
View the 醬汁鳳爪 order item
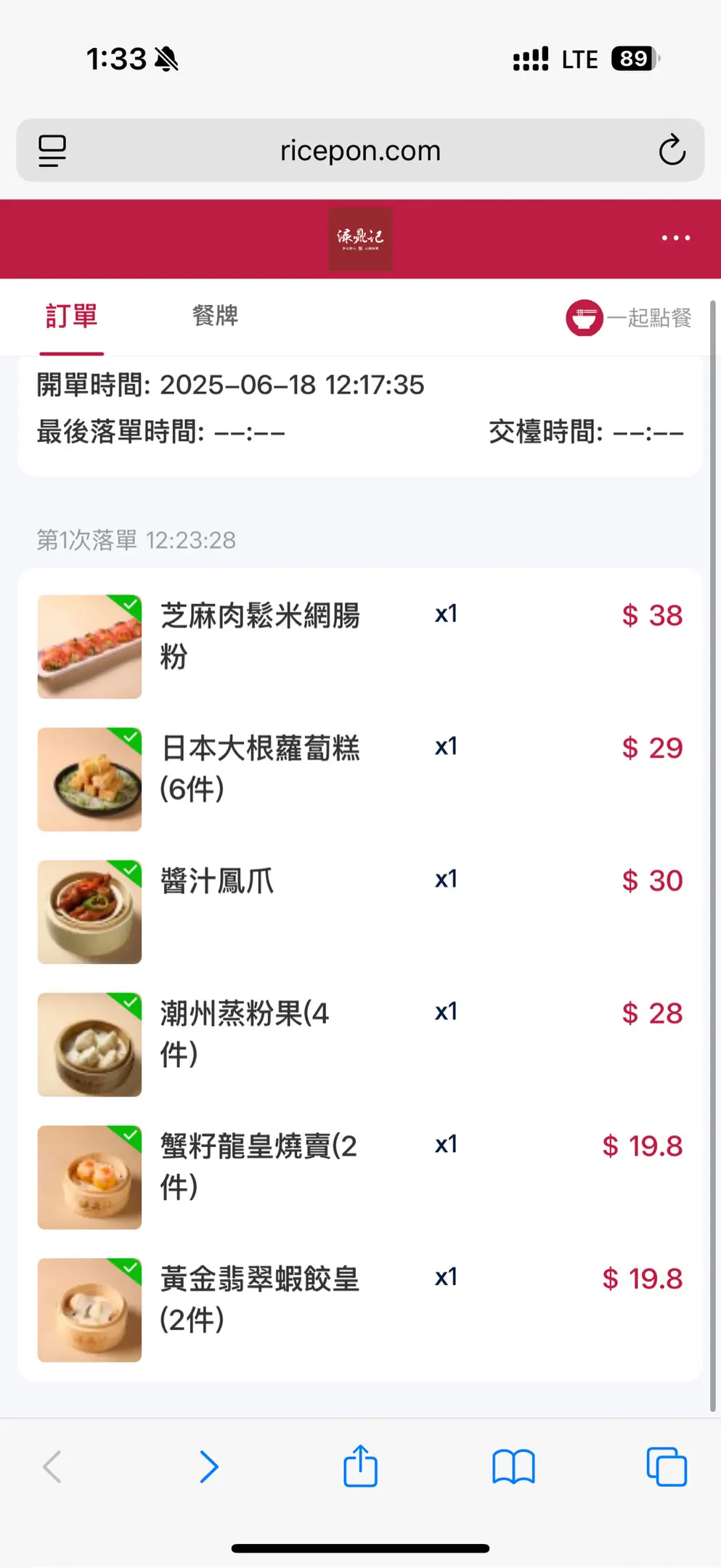pos(217,881)
